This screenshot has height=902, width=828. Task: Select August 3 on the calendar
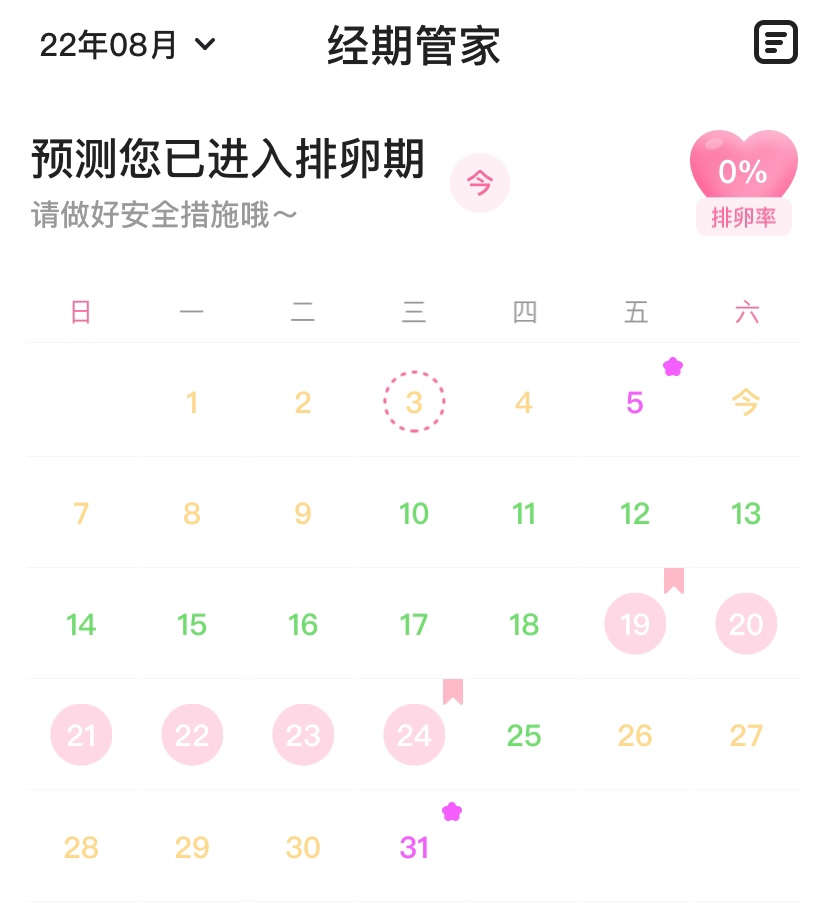(414, 402)
